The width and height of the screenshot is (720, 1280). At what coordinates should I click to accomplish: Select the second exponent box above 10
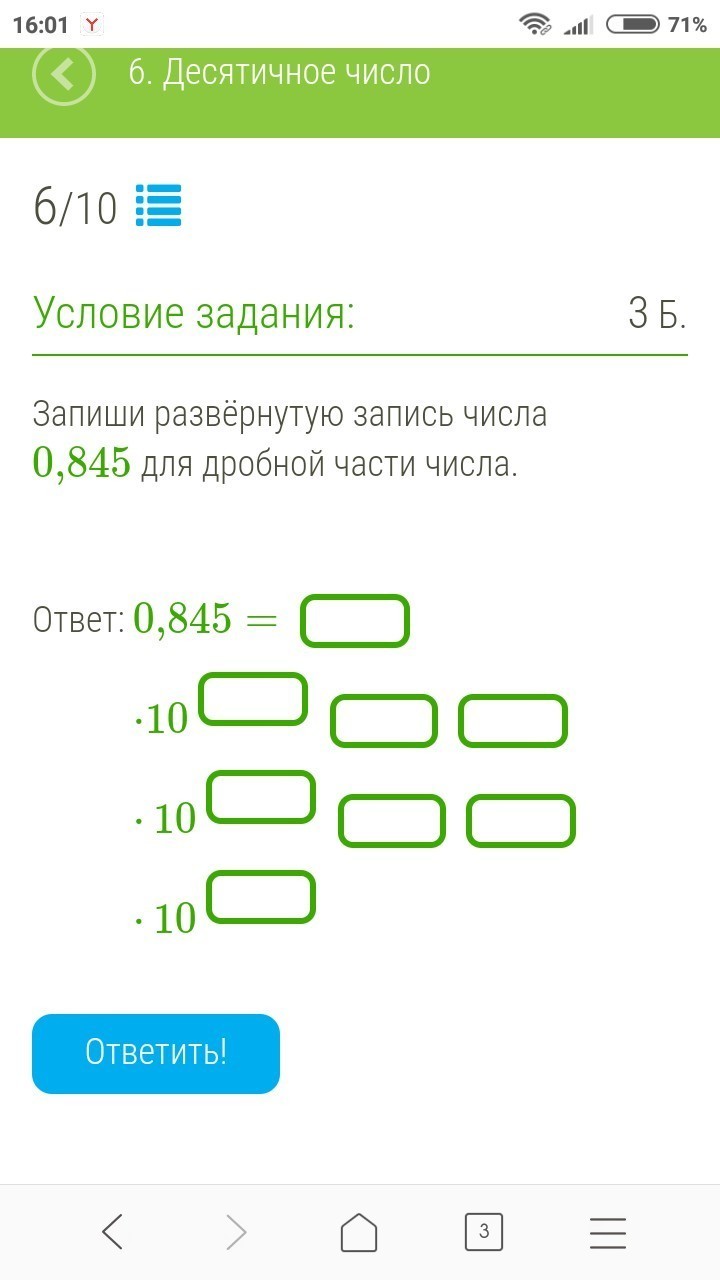pyautogui.click(x=262, y=797)
